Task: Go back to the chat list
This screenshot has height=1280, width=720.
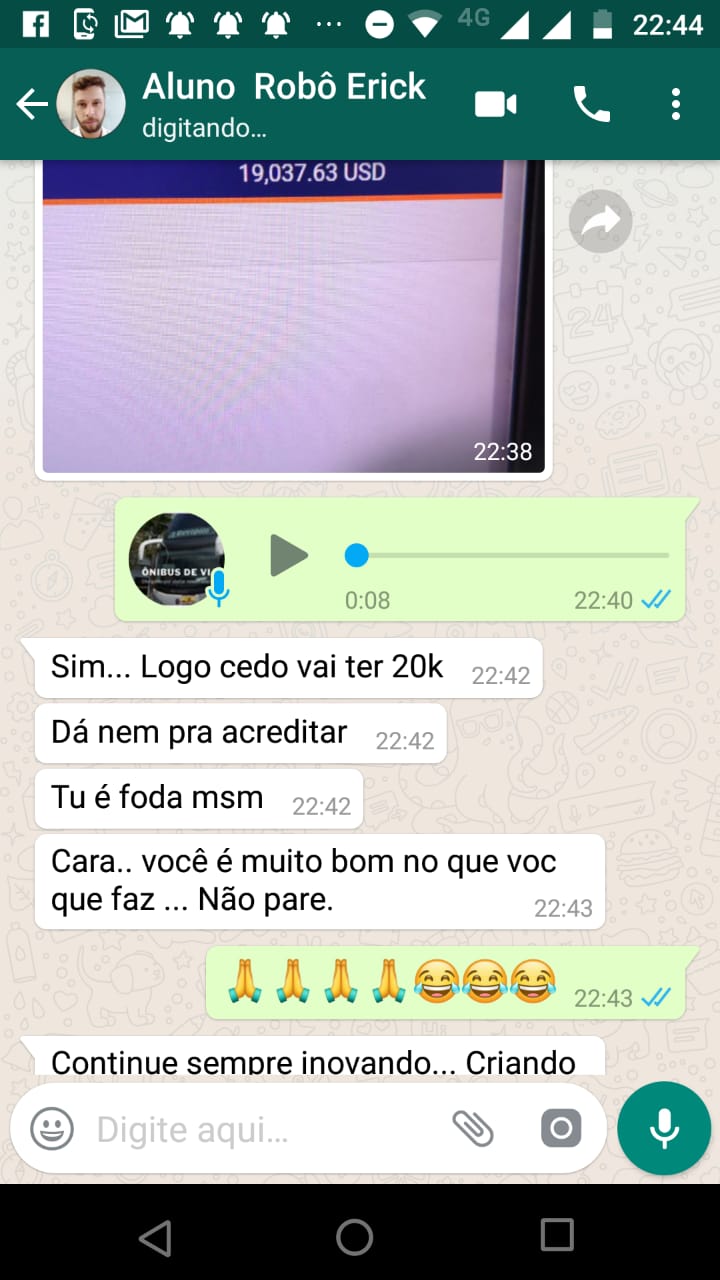Action: [x=31, y=104]
